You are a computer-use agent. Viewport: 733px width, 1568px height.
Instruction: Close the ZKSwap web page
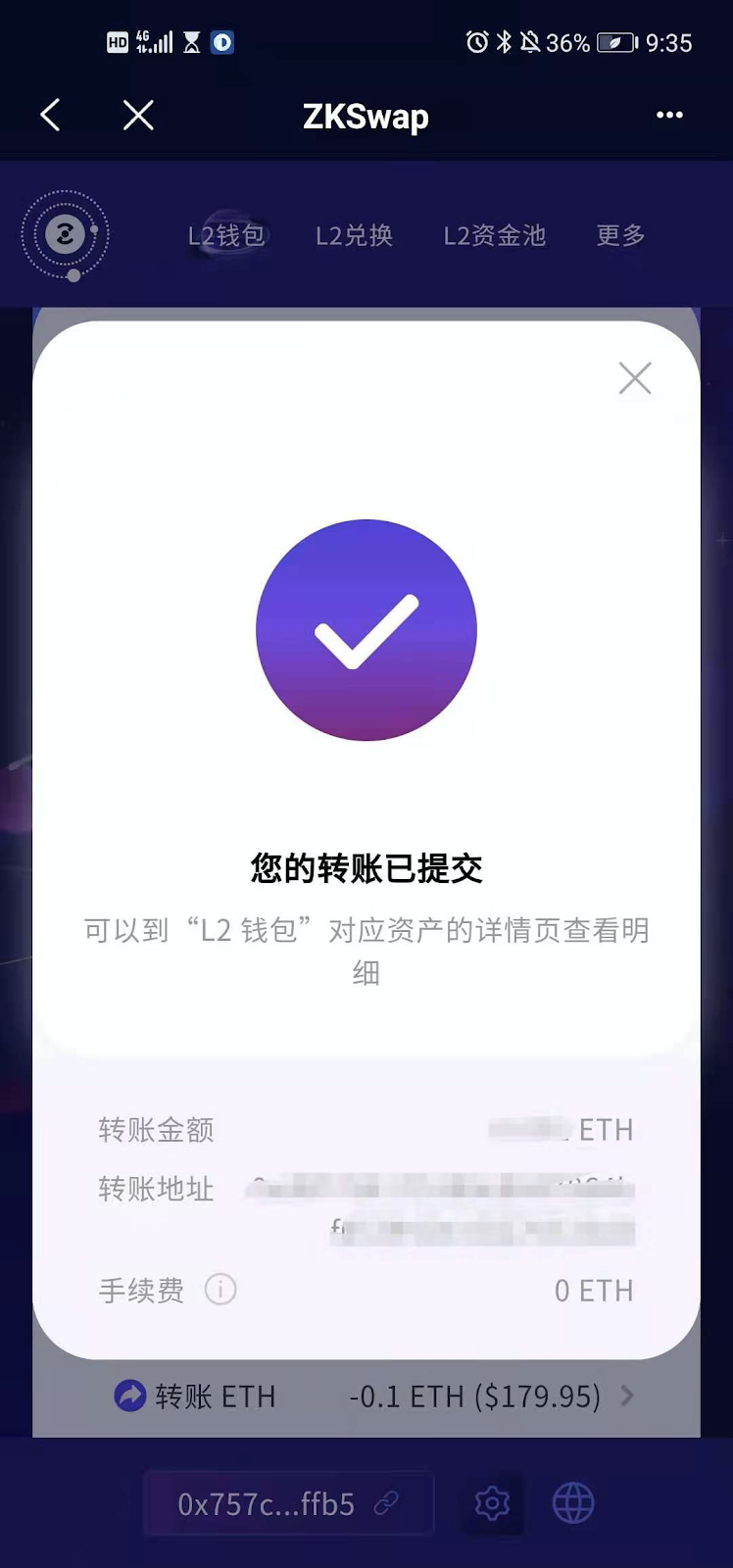point(138,116)
